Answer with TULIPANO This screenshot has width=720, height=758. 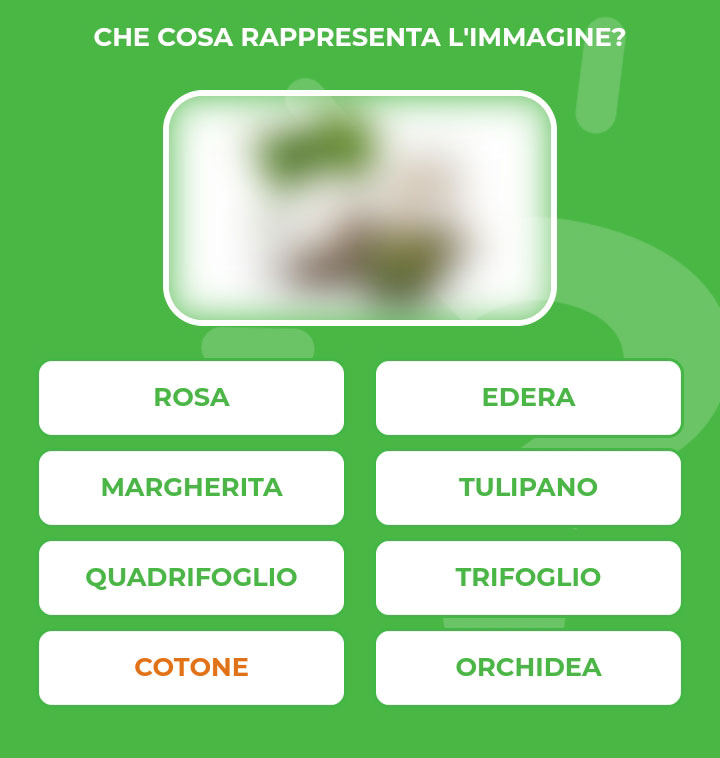click(x=528, y=488)
